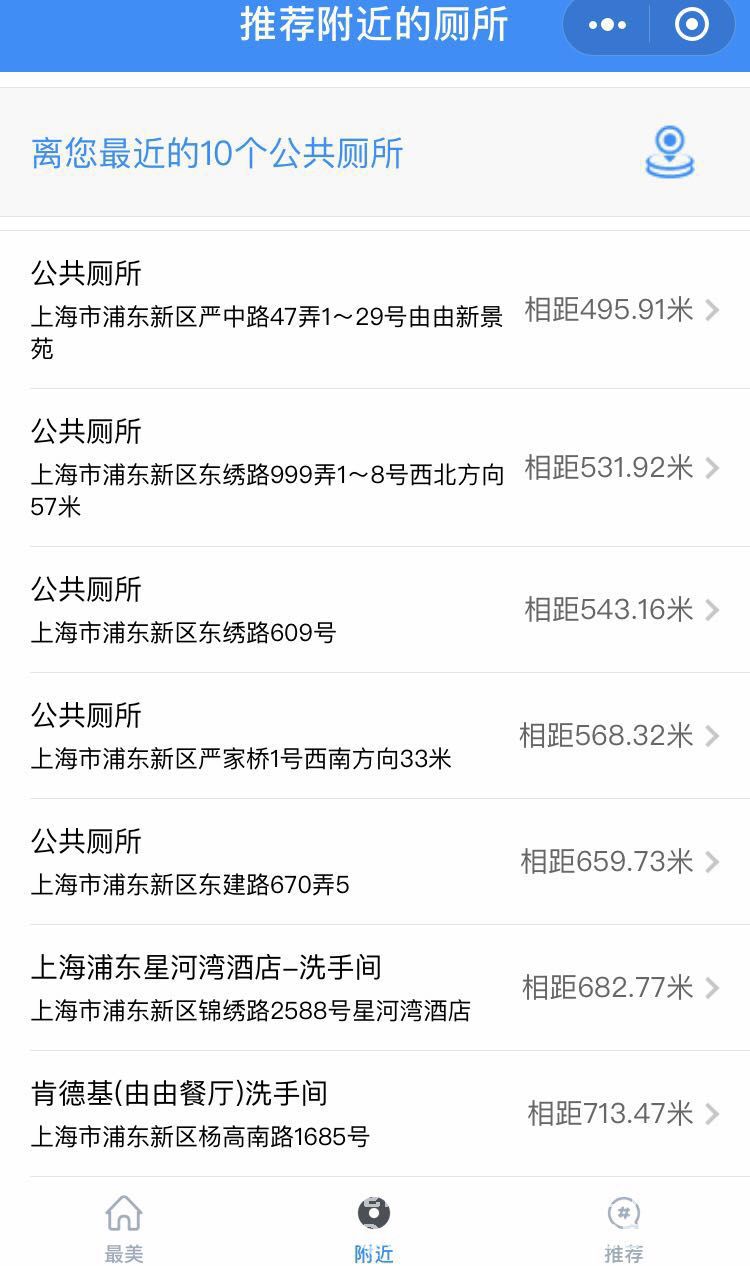
Task: Tap the map location pin icon
Action: 669,153
